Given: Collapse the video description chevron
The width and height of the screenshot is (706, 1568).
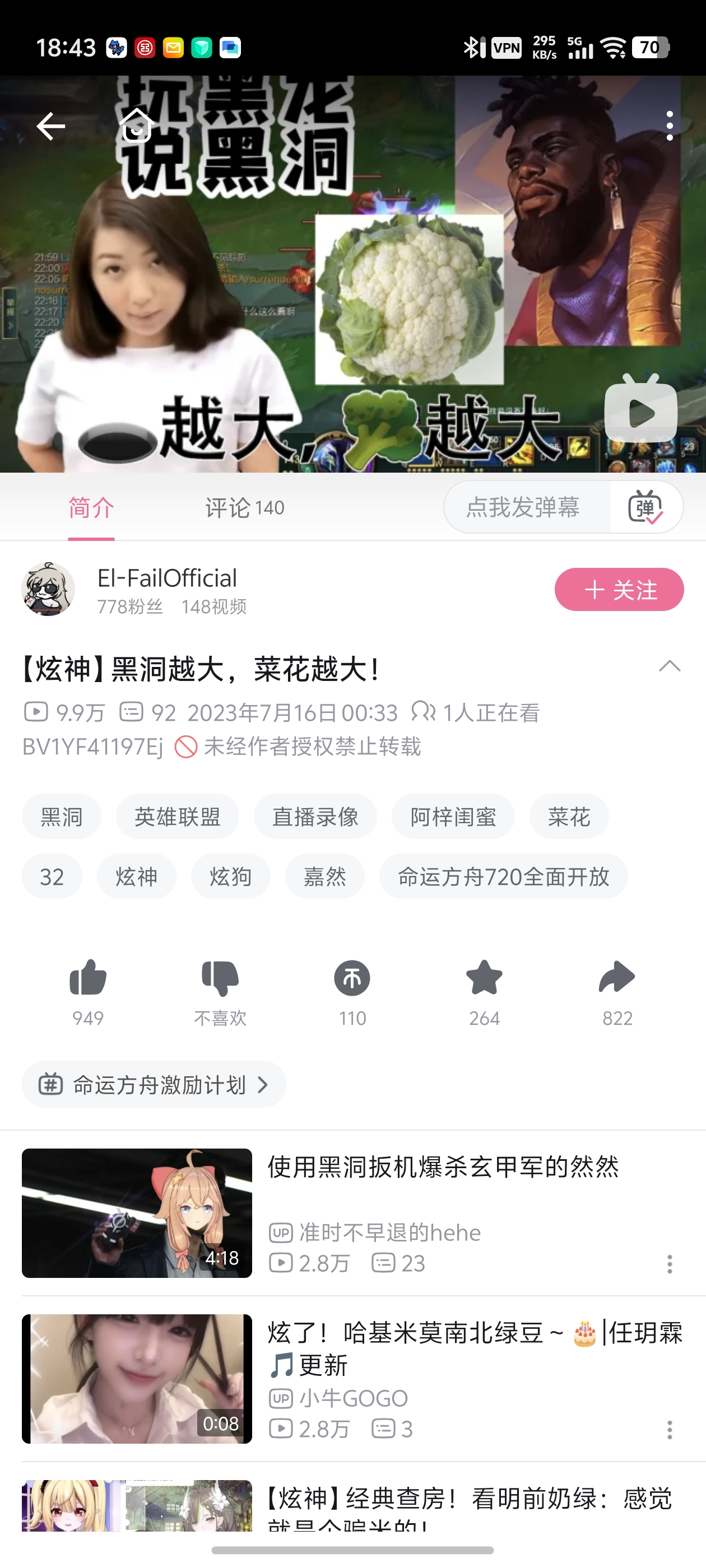Looking at the screenshot, I should [670, 666].
